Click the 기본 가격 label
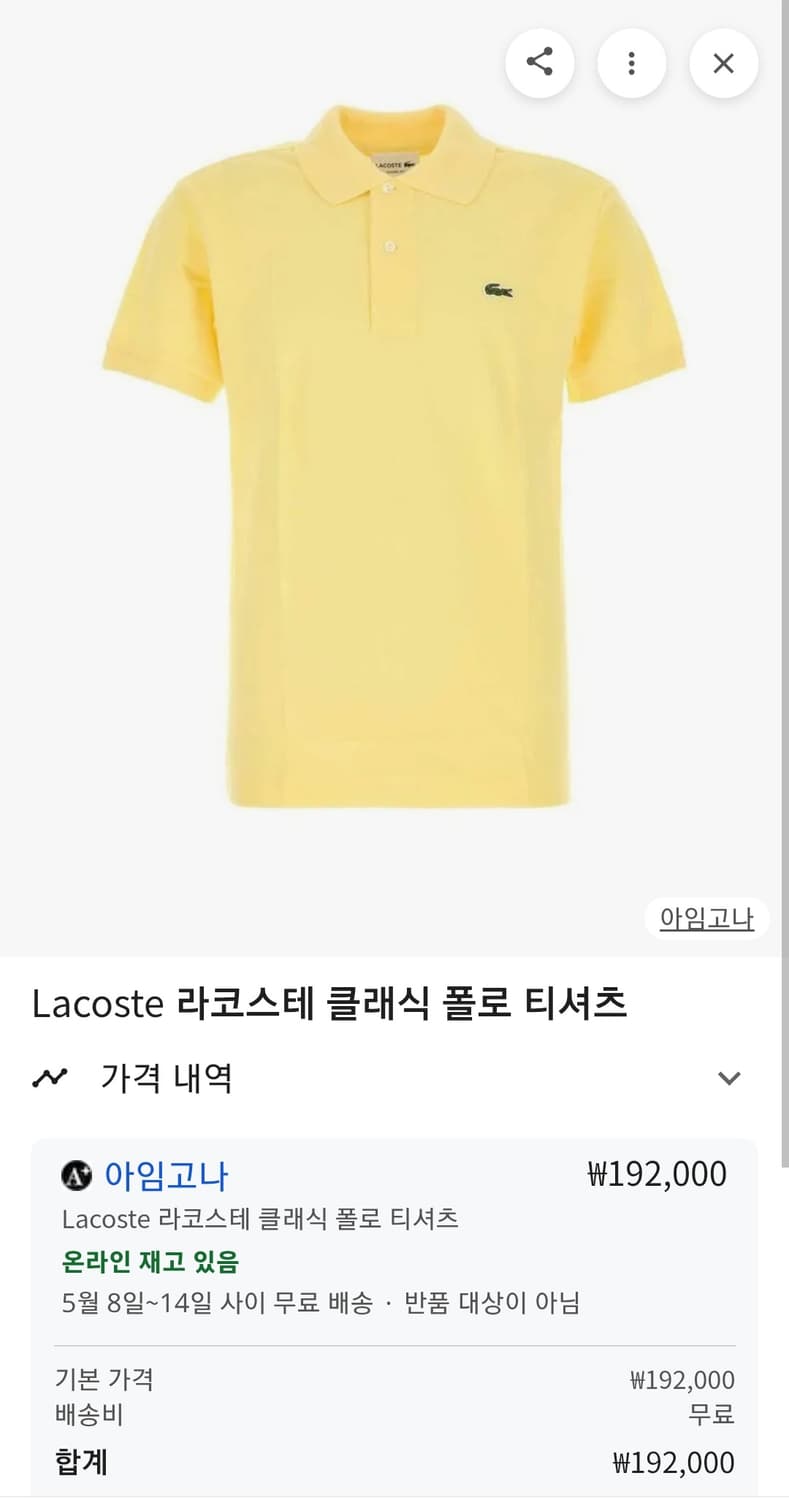 105,1378
